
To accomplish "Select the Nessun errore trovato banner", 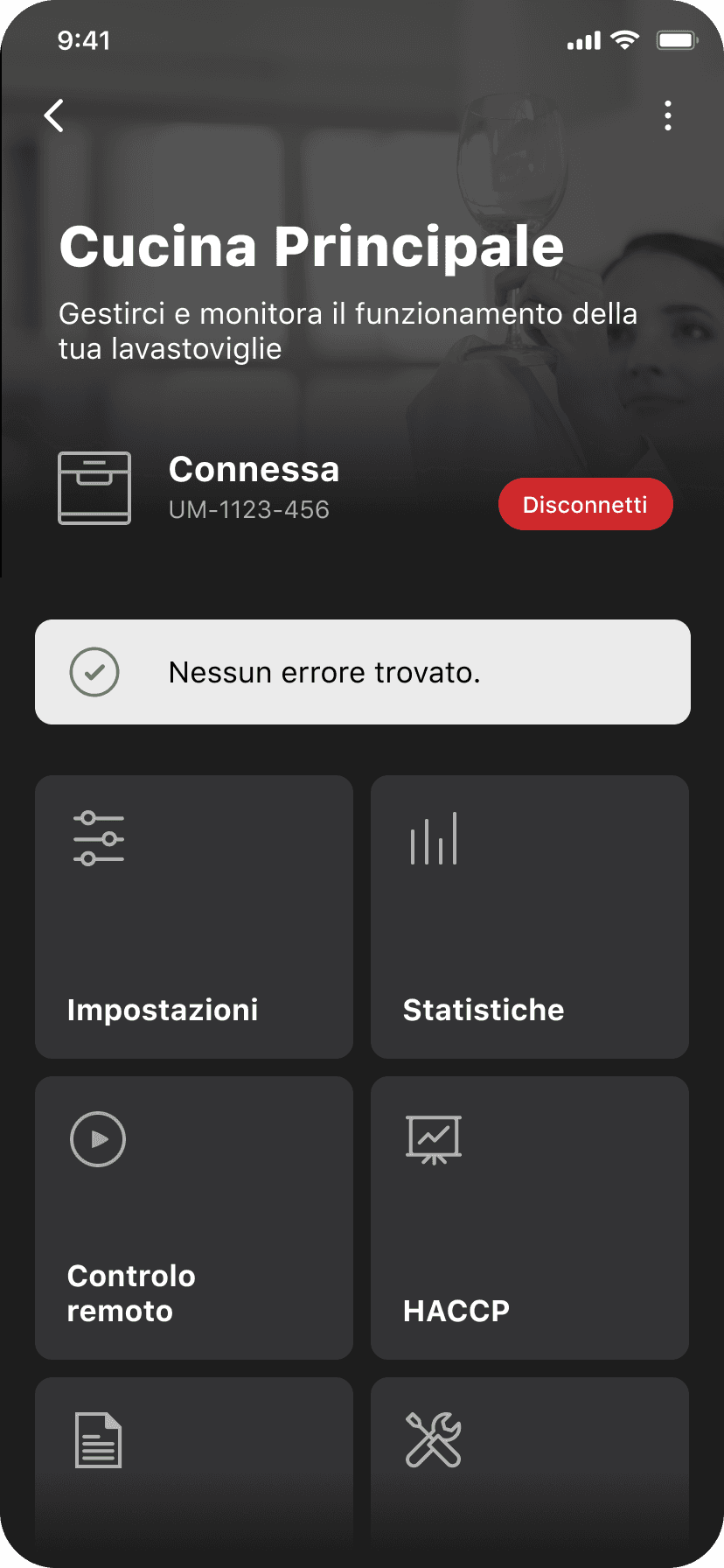I will point(362,672).
